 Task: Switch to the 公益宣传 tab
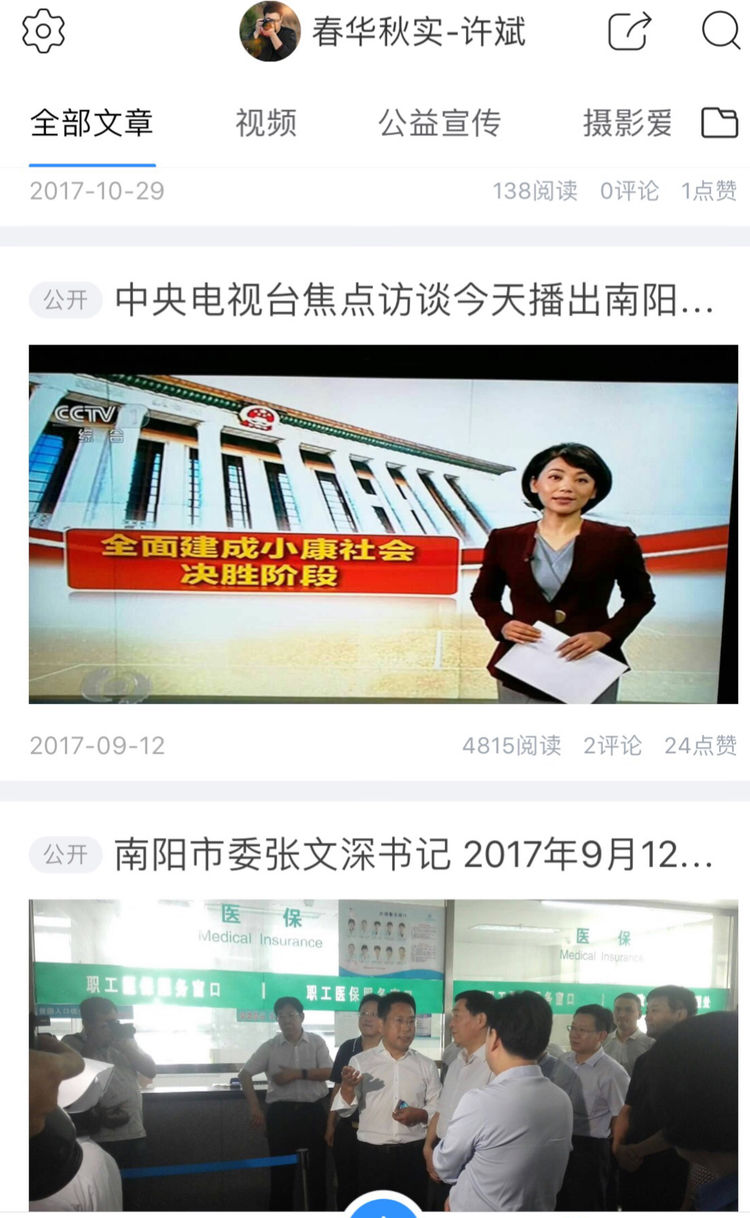coord(439,123)
